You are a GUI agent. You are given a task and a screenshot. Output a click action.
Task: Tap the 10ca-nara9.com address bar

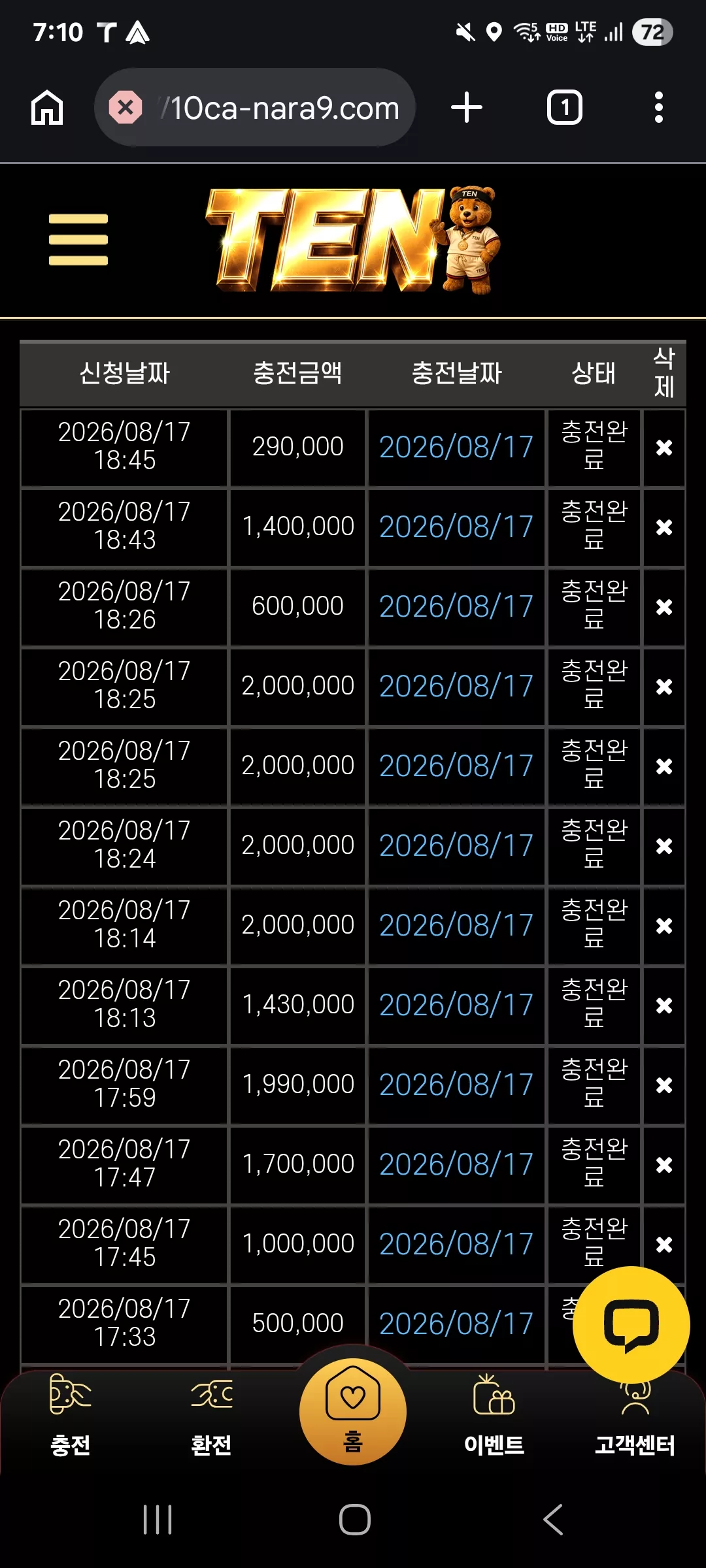(x=255, y=108)
